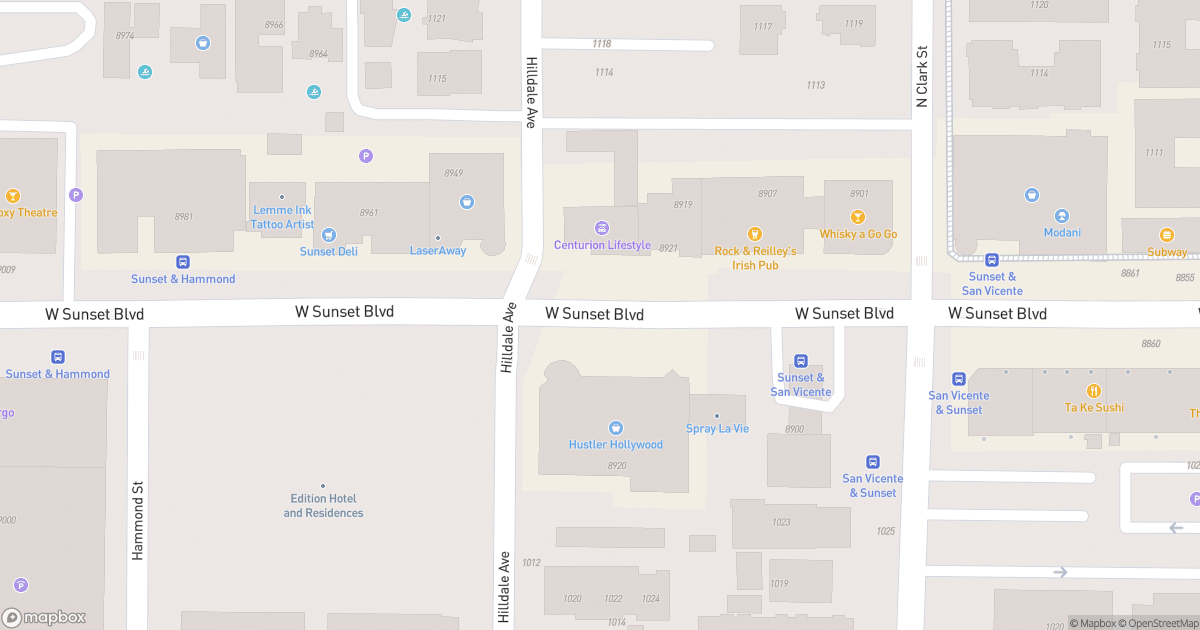
Task: Open the Subway restaurant marker
Action: [x=1167, y=236]
